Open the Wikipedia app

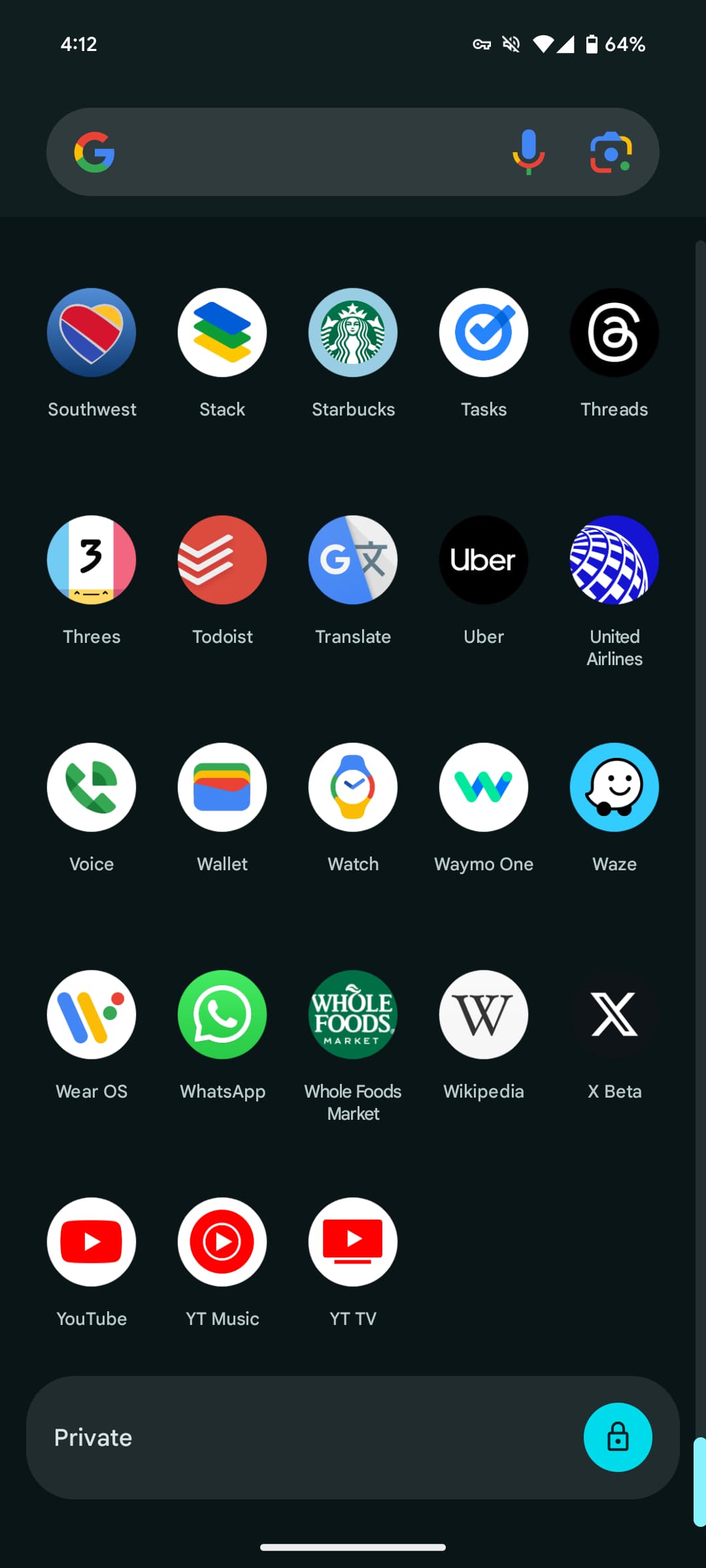pos(484,1015)
